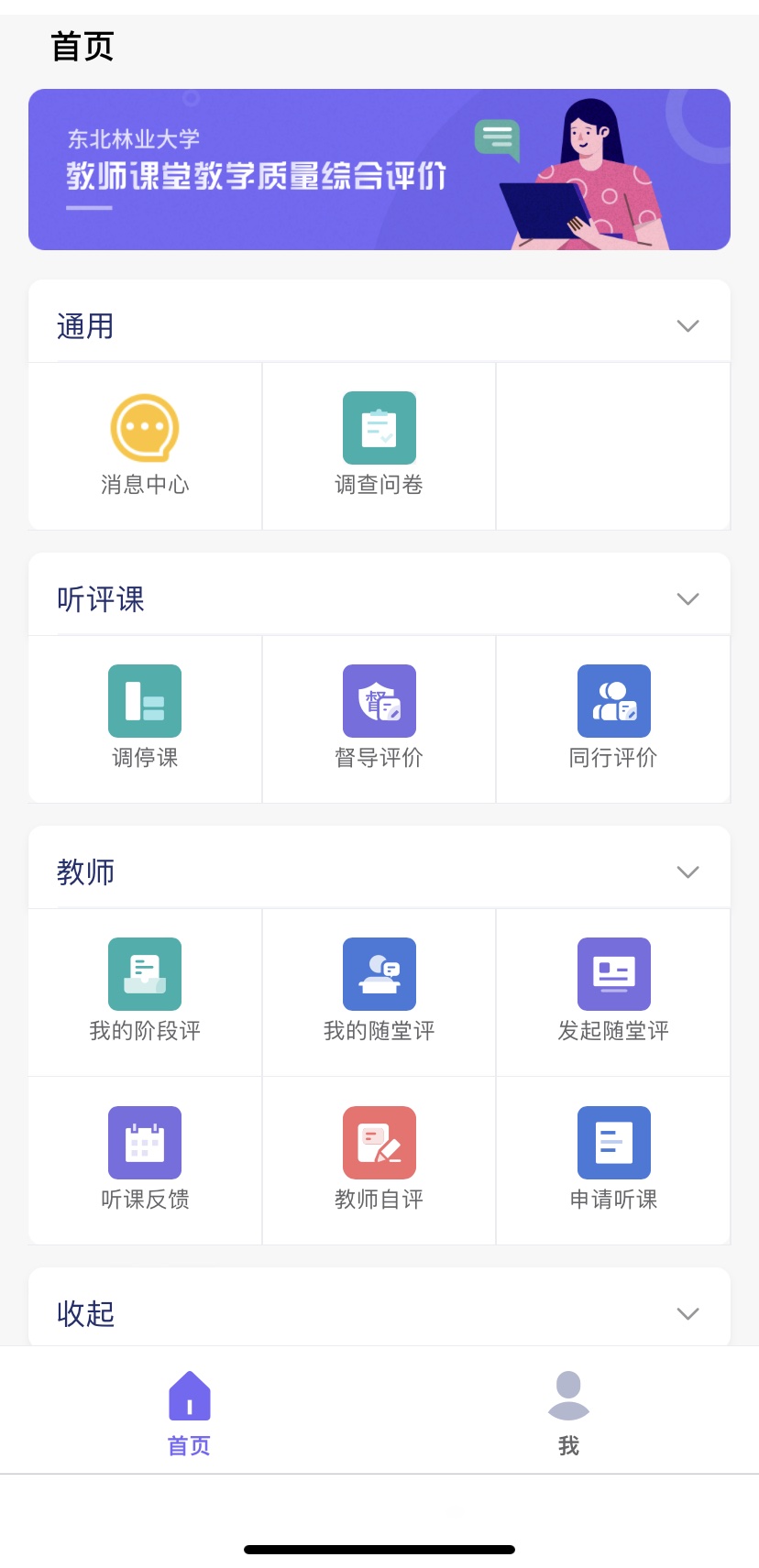The image size is (759, 1568).
Task: Open 我的阶段评
Action: click(x=145, y=992)
